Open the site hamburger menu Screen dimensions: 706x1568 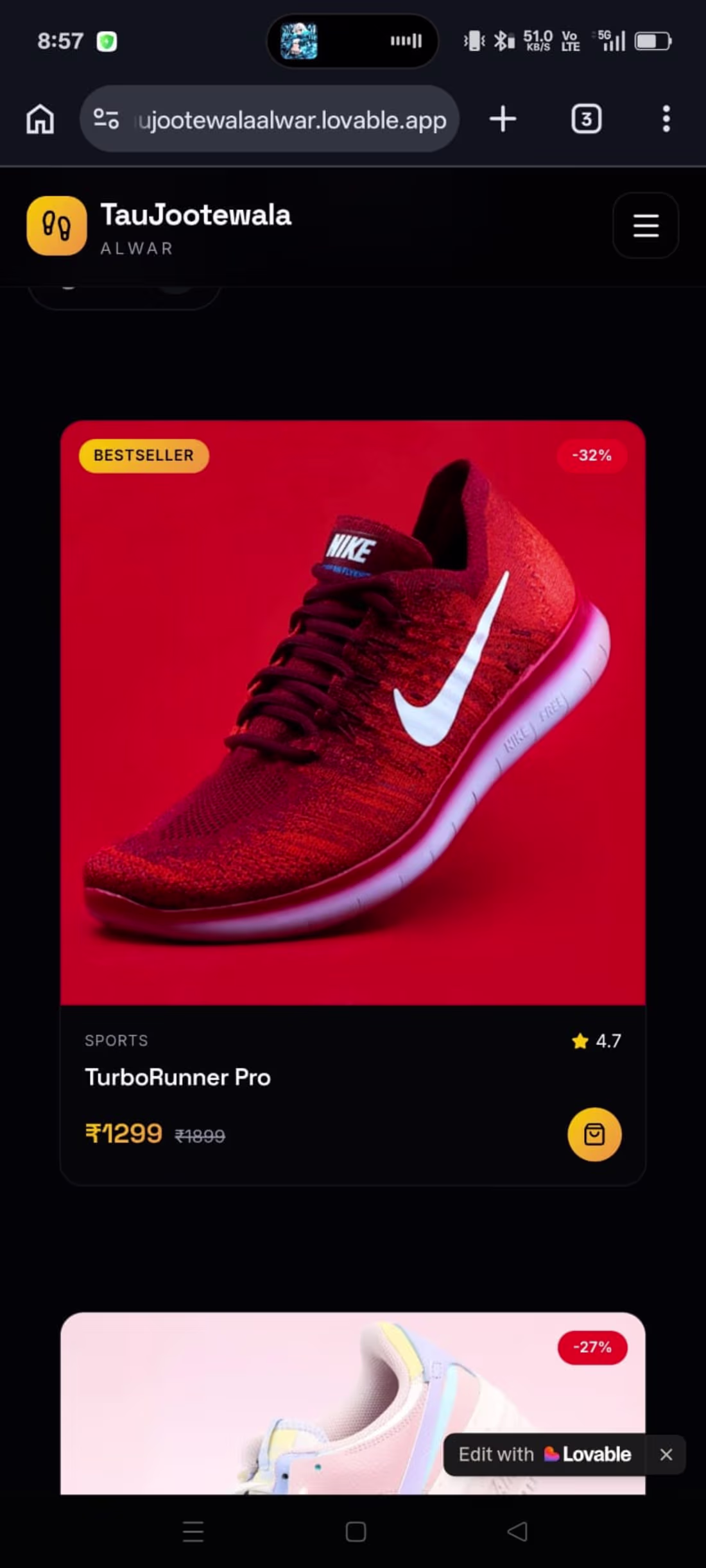[x=646, y=226]
